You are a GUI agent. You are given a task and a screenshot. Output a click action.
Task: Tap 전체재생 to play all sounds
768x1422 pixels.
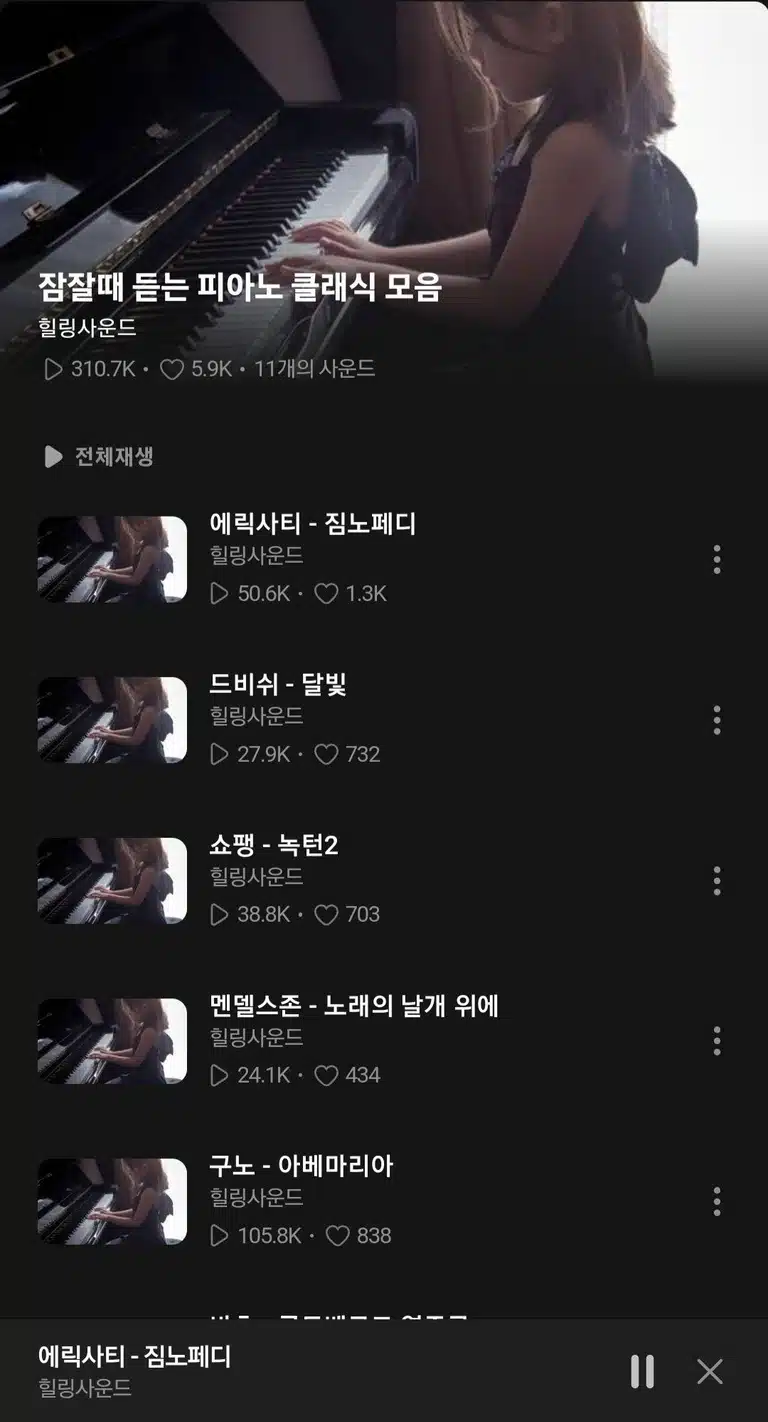click(x=98, y=457)
